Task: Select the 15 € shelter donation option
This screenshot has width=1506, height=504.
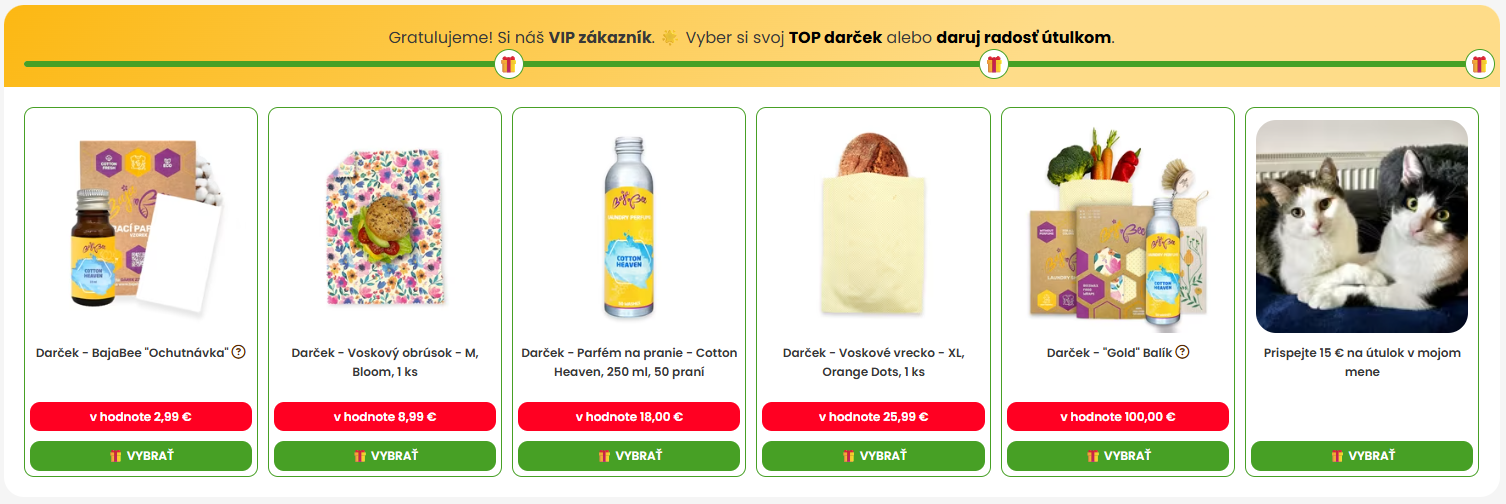Action: 1361,456
